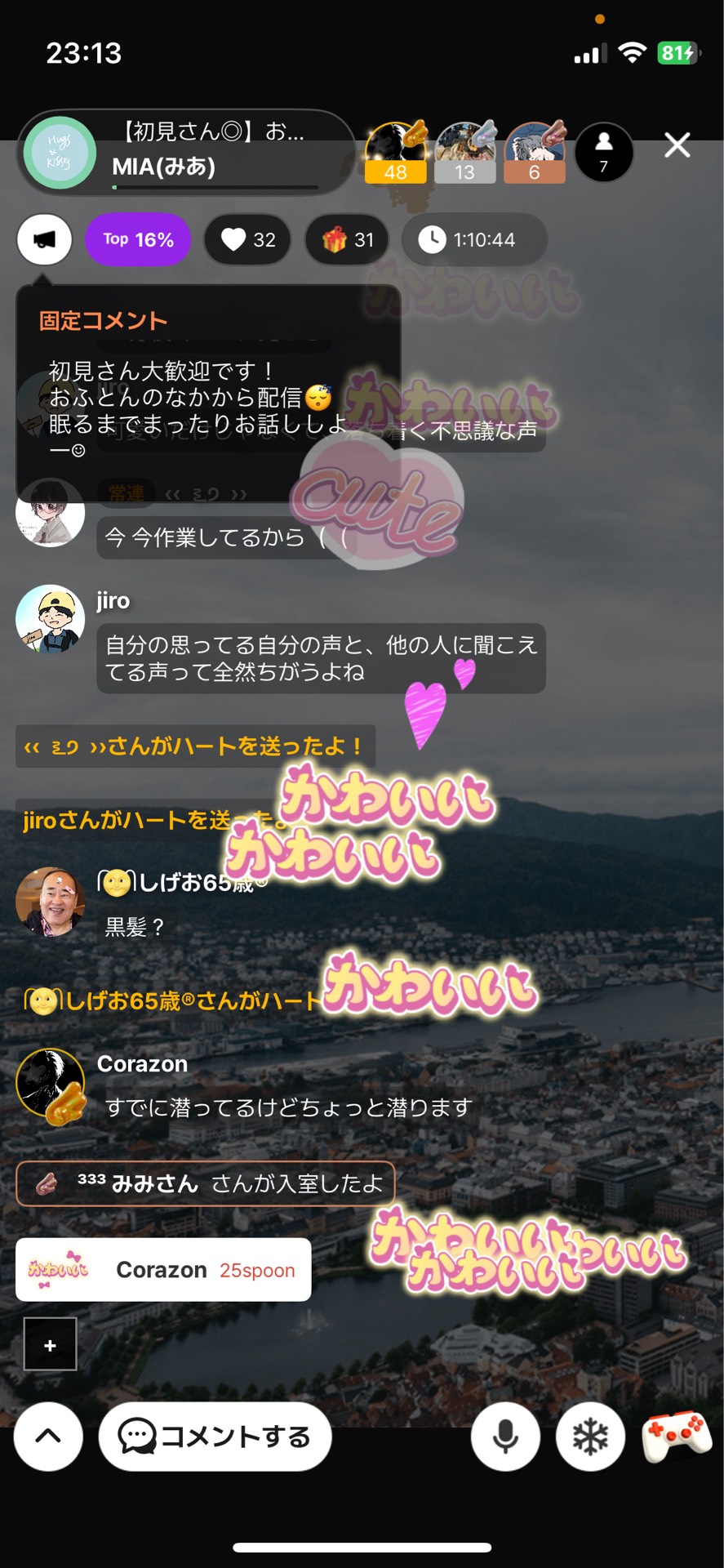
Task: Open the pinned comment megaphone icon
Action: click(x=44, y=239)
